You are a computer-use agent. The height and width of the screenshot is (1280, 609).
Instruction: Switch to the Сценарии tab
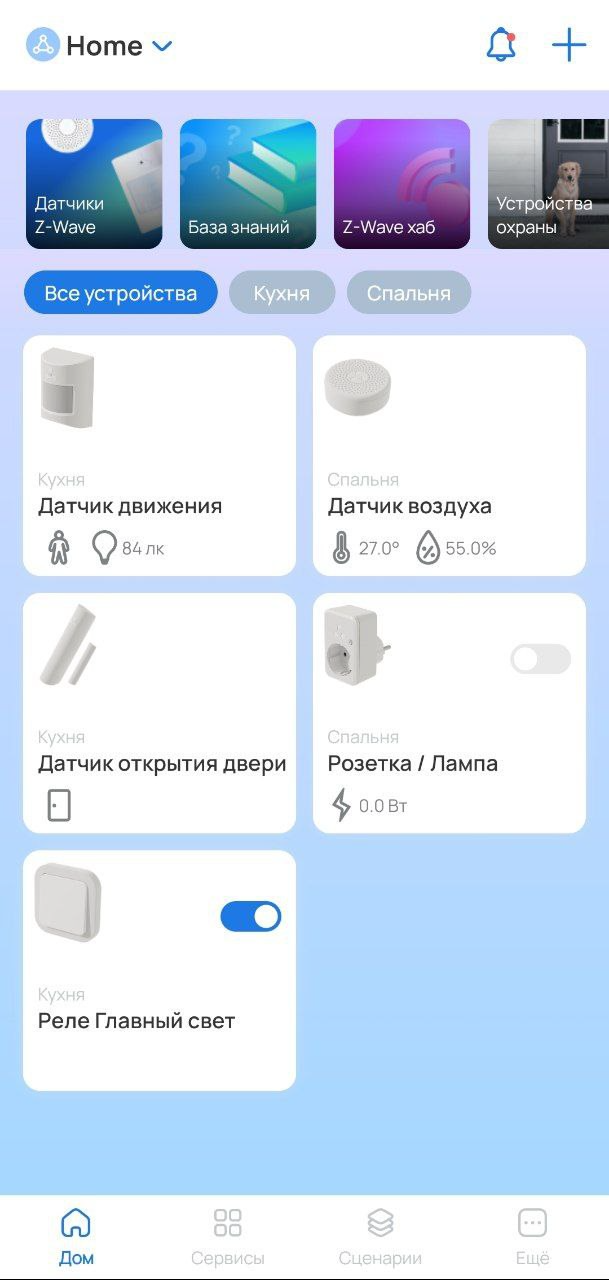click(380, 1236)
